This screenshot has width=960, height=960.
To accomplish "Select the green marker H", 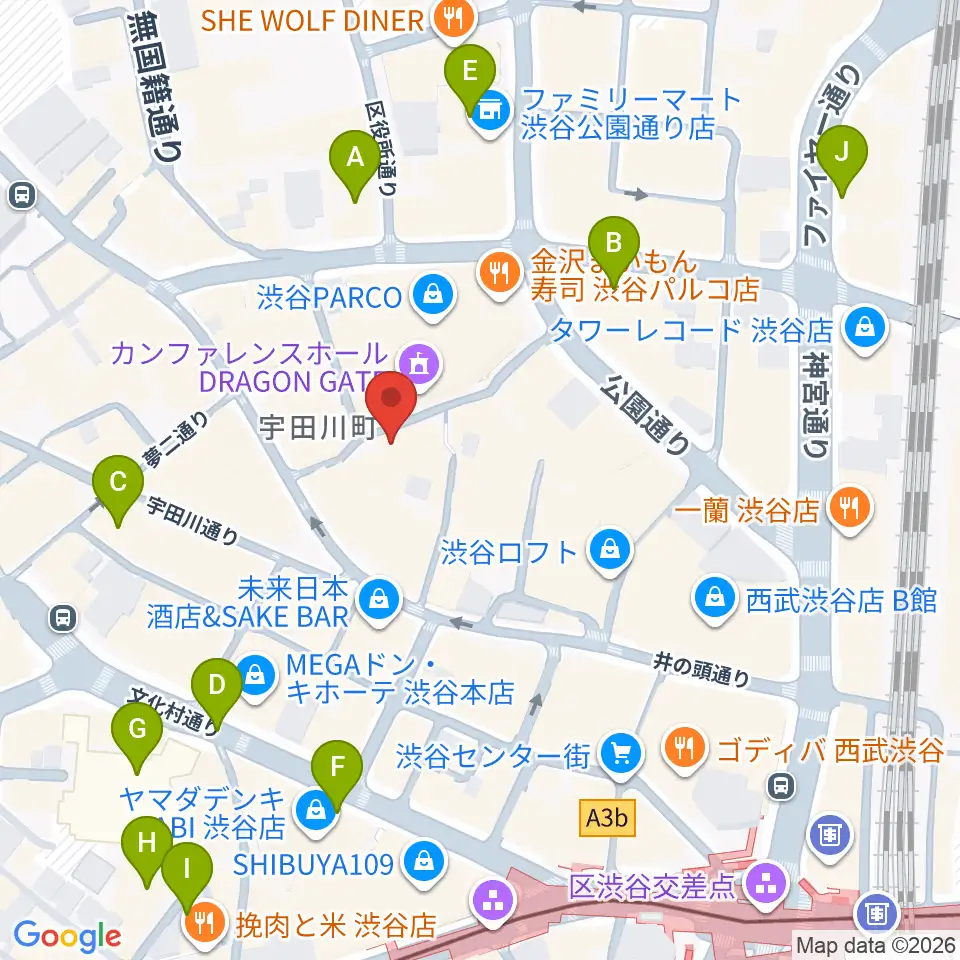I will point(147,847).
